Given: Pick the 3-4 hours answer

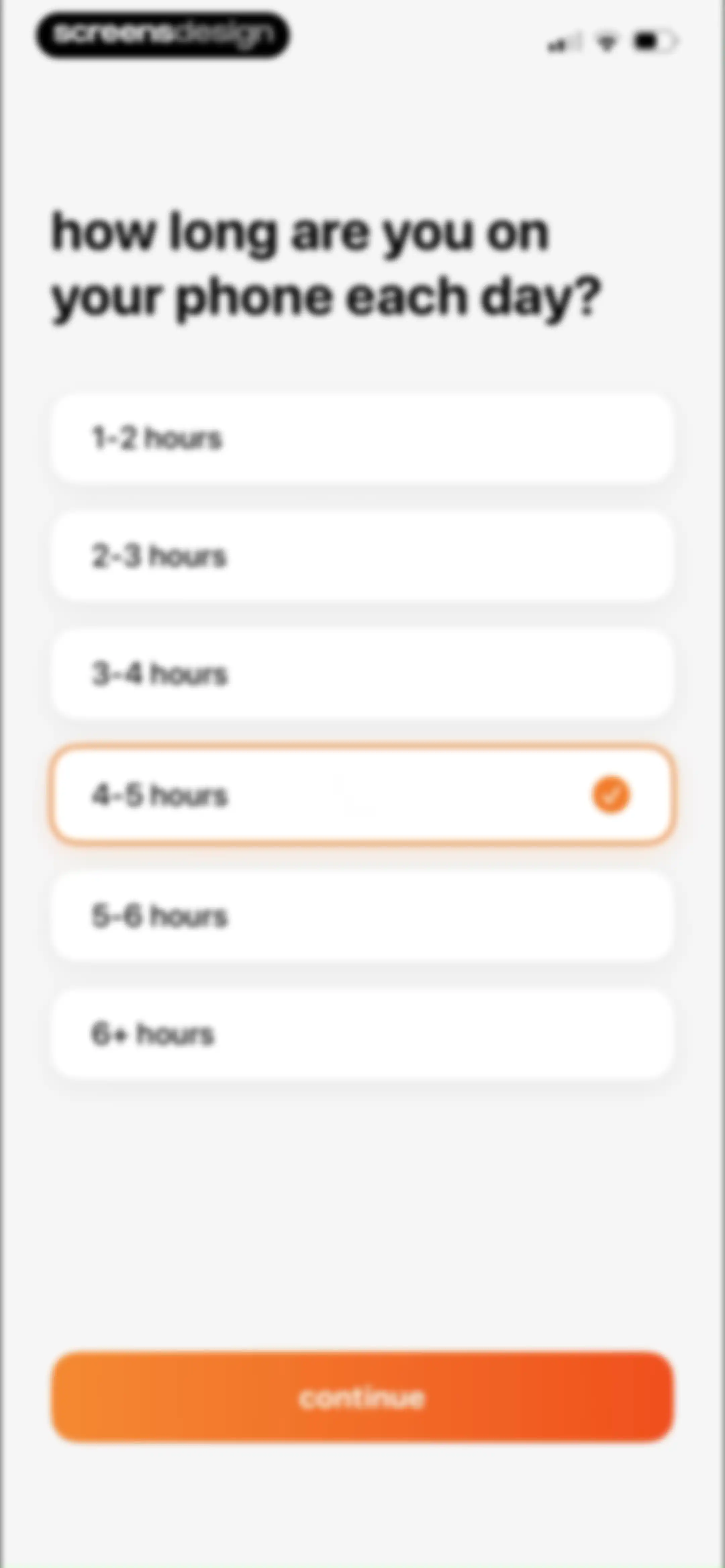Looking at the screenshot, I should [362, 674].
